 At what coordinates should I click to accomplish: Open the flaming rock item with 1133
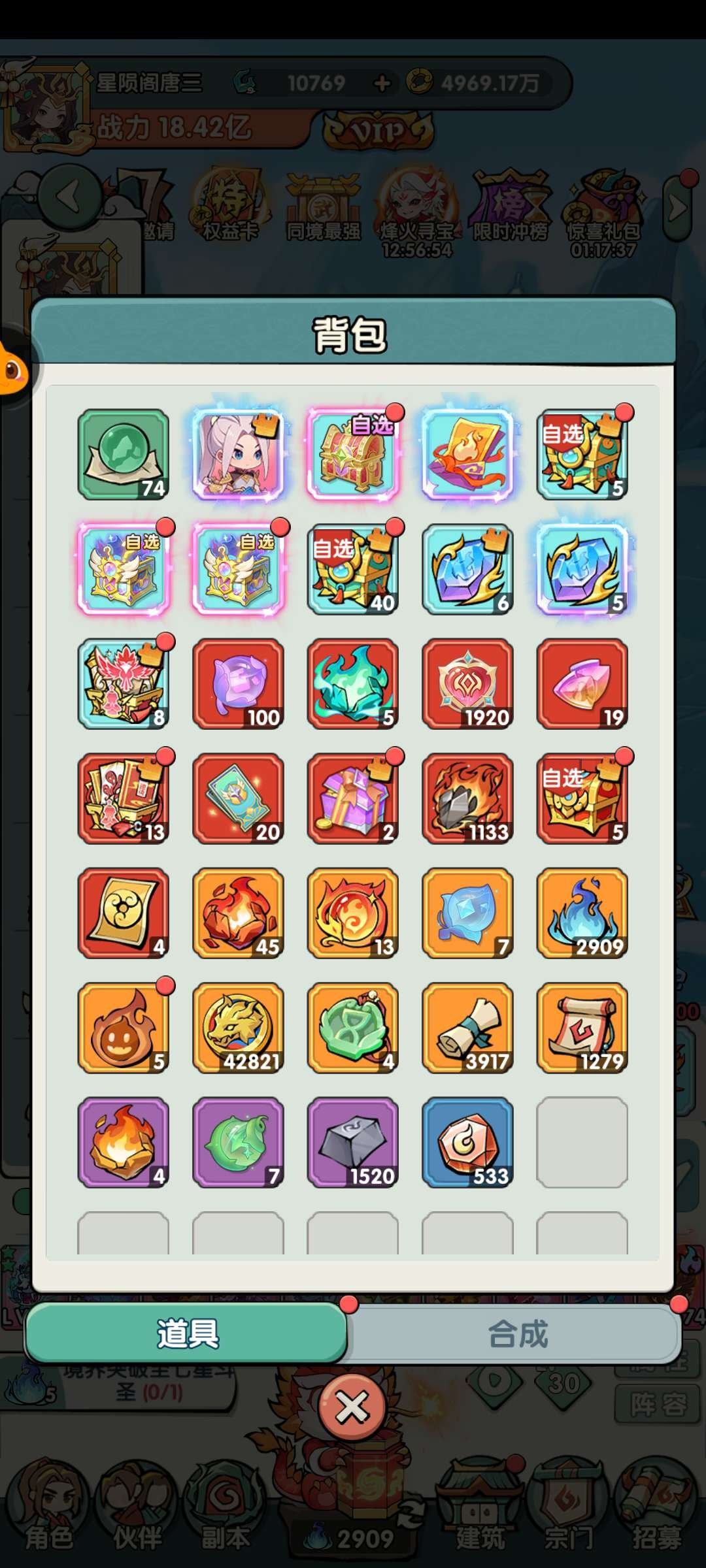click(467, 798)
